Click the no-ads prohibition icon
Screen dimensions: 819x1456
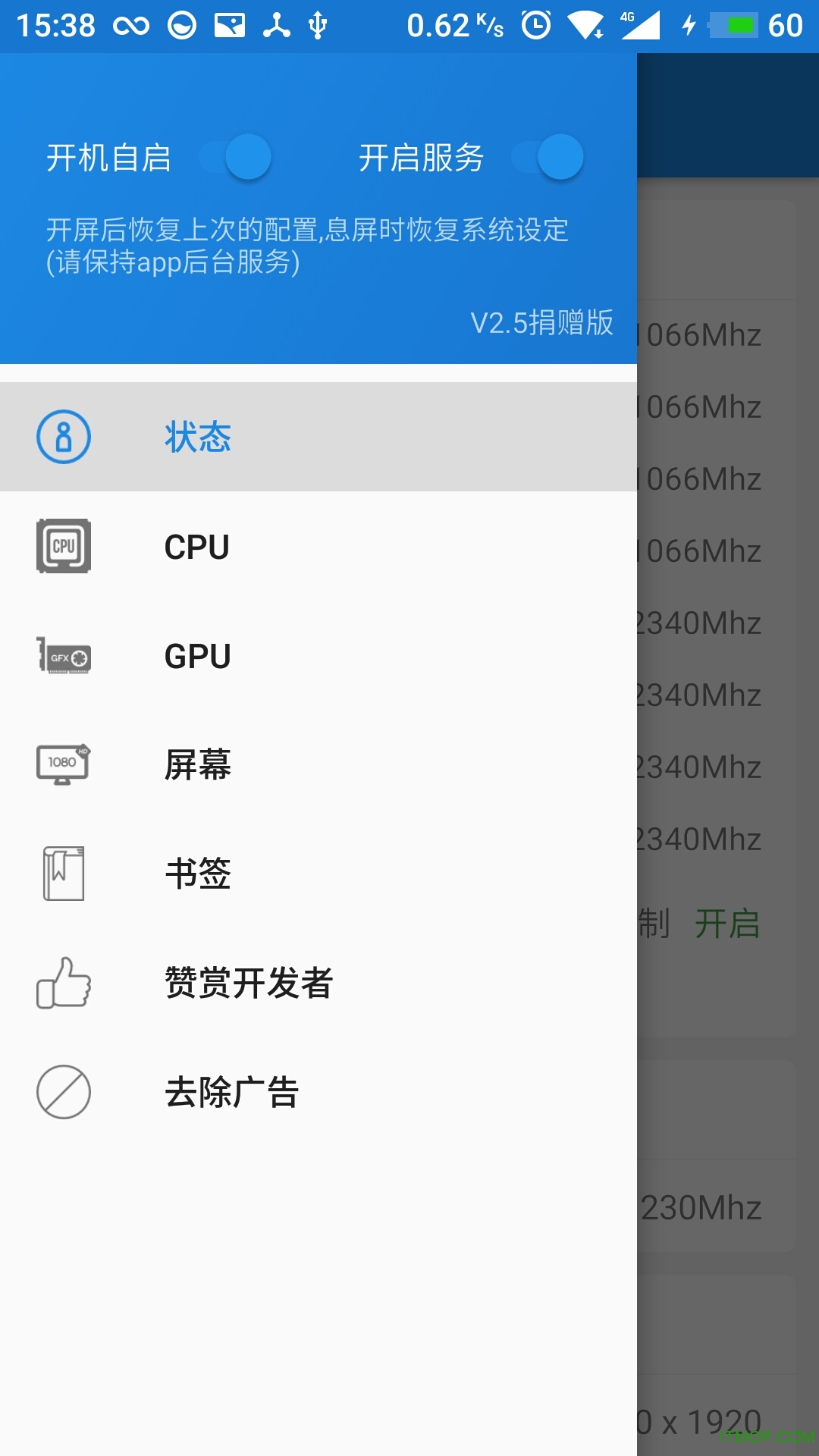62,1093
